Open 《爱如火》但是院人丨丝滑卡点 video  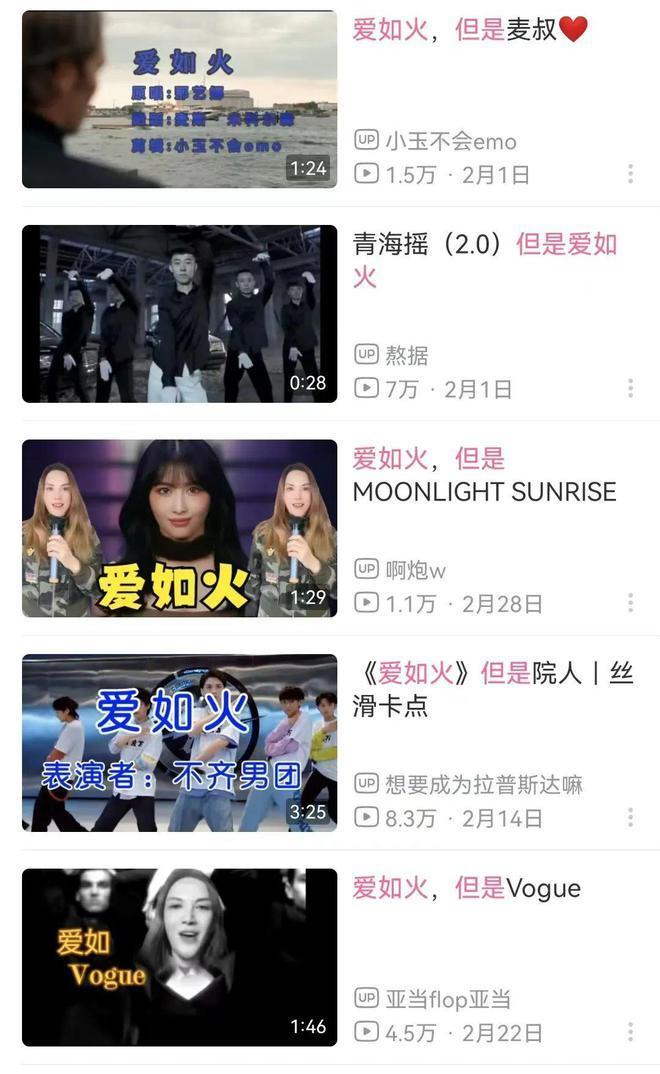click(180, 743)
